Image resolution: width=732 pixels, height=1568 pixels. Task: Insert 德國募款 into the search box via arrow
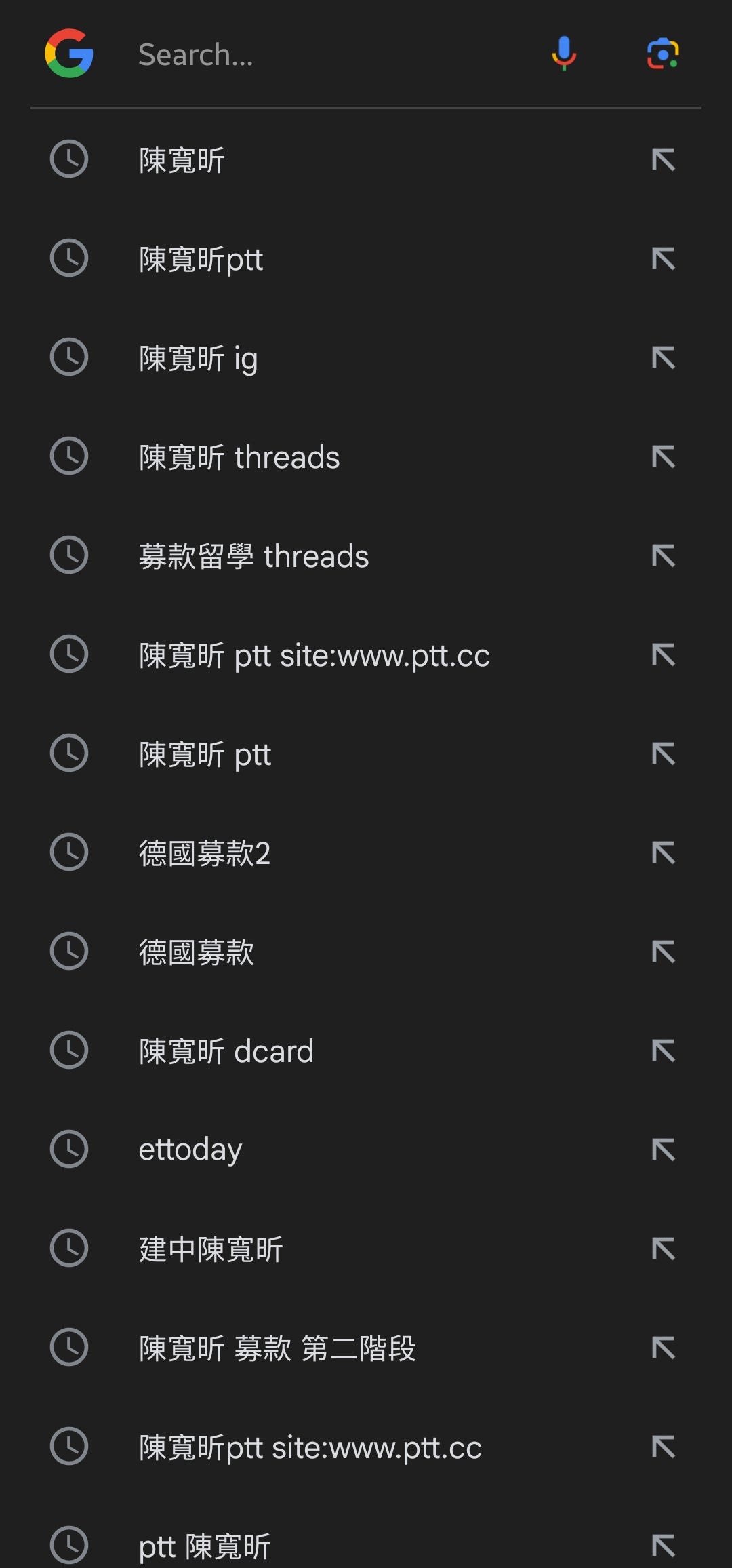click(664, 952)
